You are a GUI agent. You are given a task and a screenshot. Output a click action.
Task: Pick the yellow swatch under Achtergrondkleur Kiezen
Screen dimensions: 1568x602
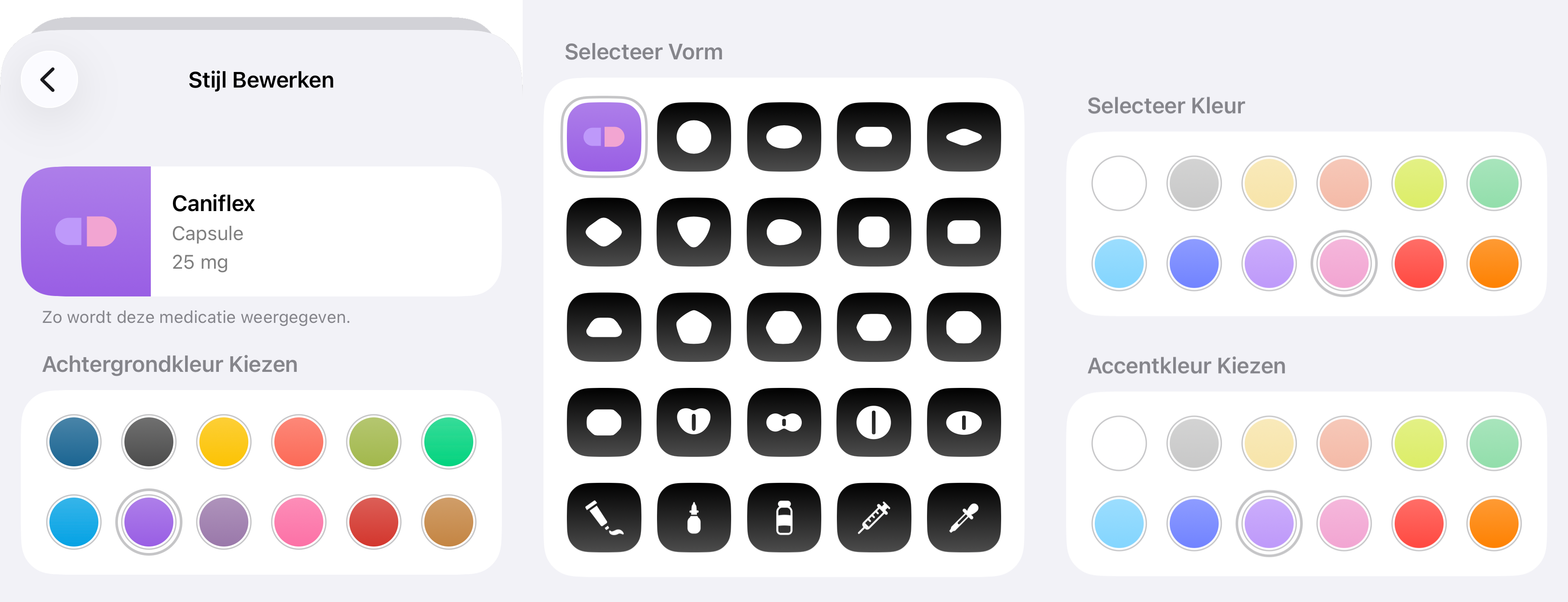(x=223, y=442)
